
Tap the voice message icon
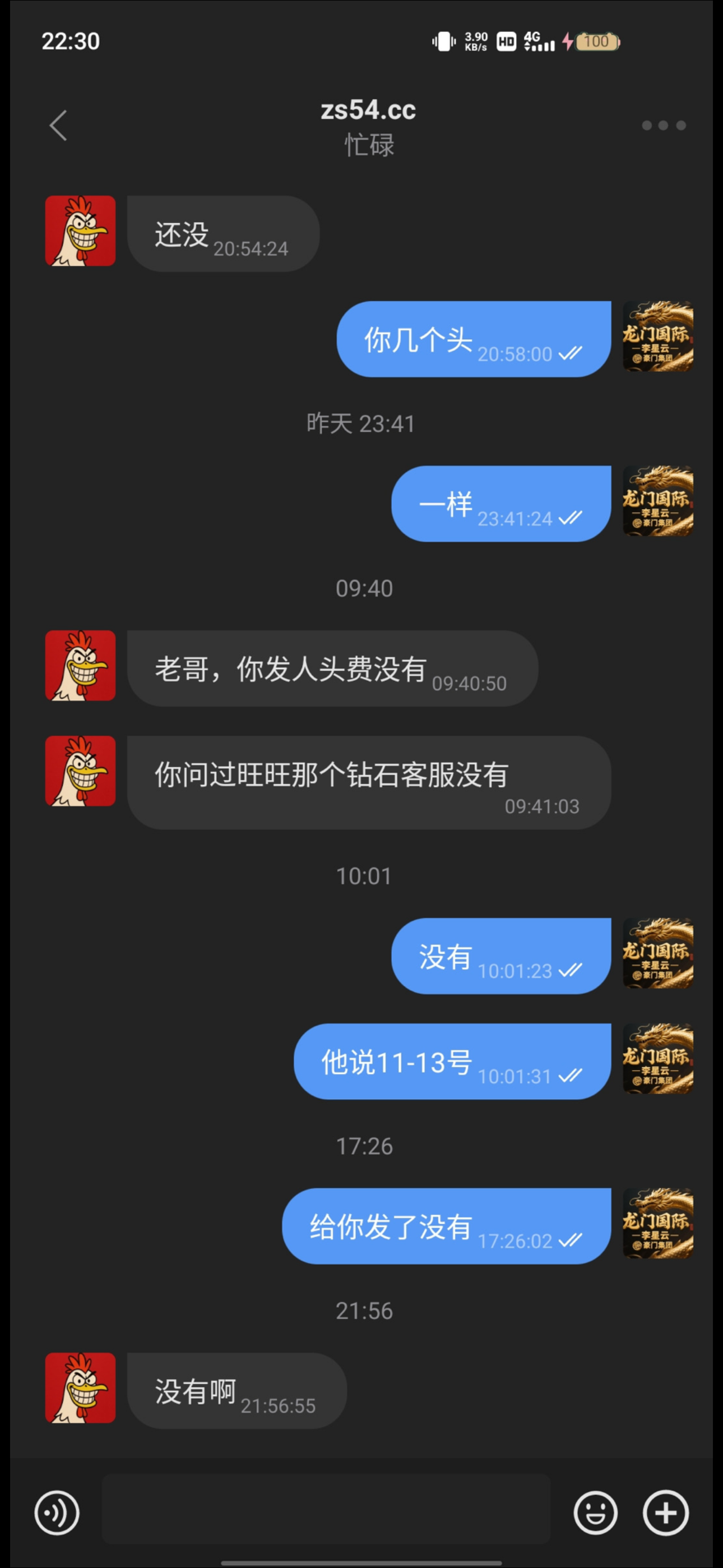tap(57, 1512)
